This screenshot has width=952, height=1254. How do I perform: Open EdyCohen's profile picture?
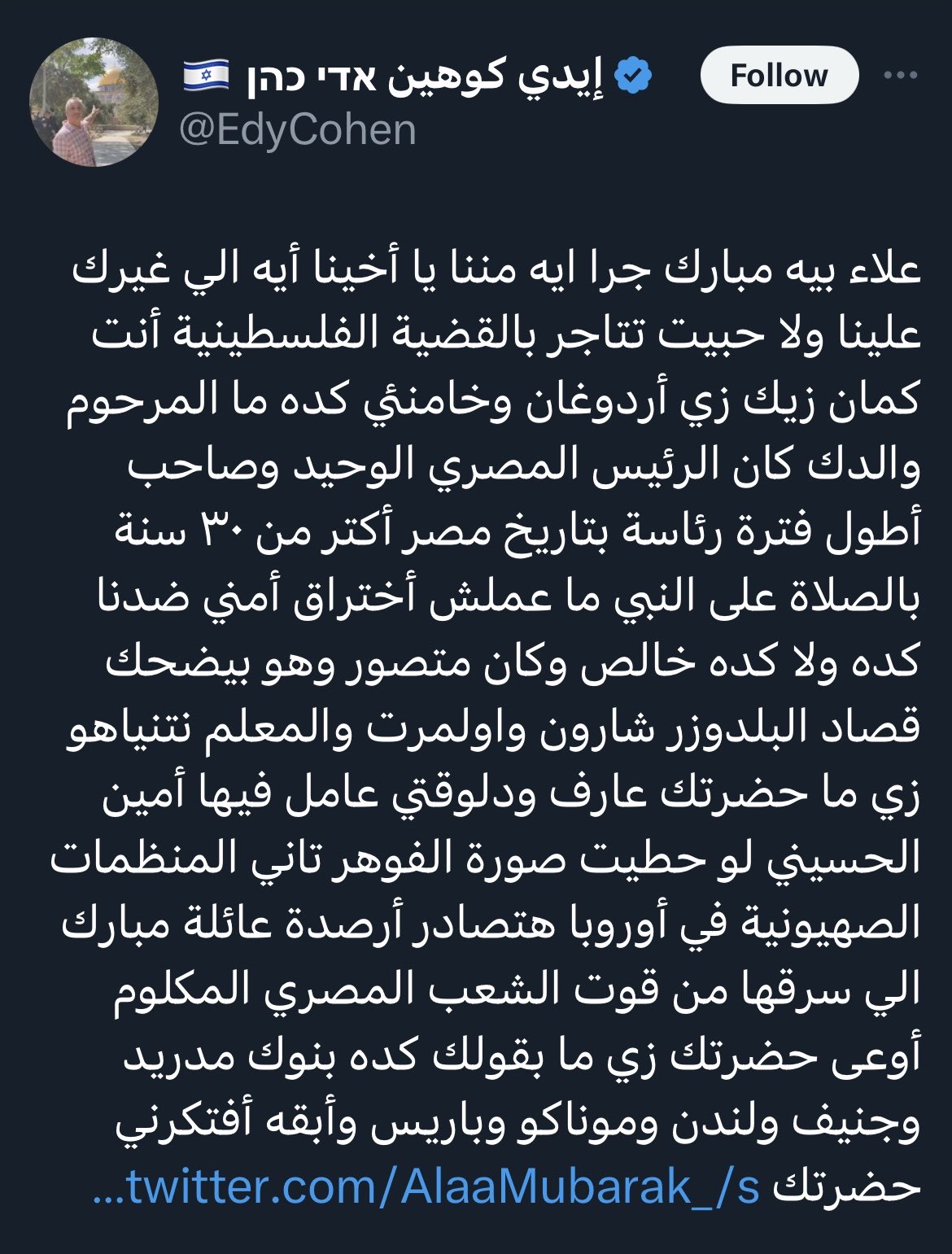94,102
